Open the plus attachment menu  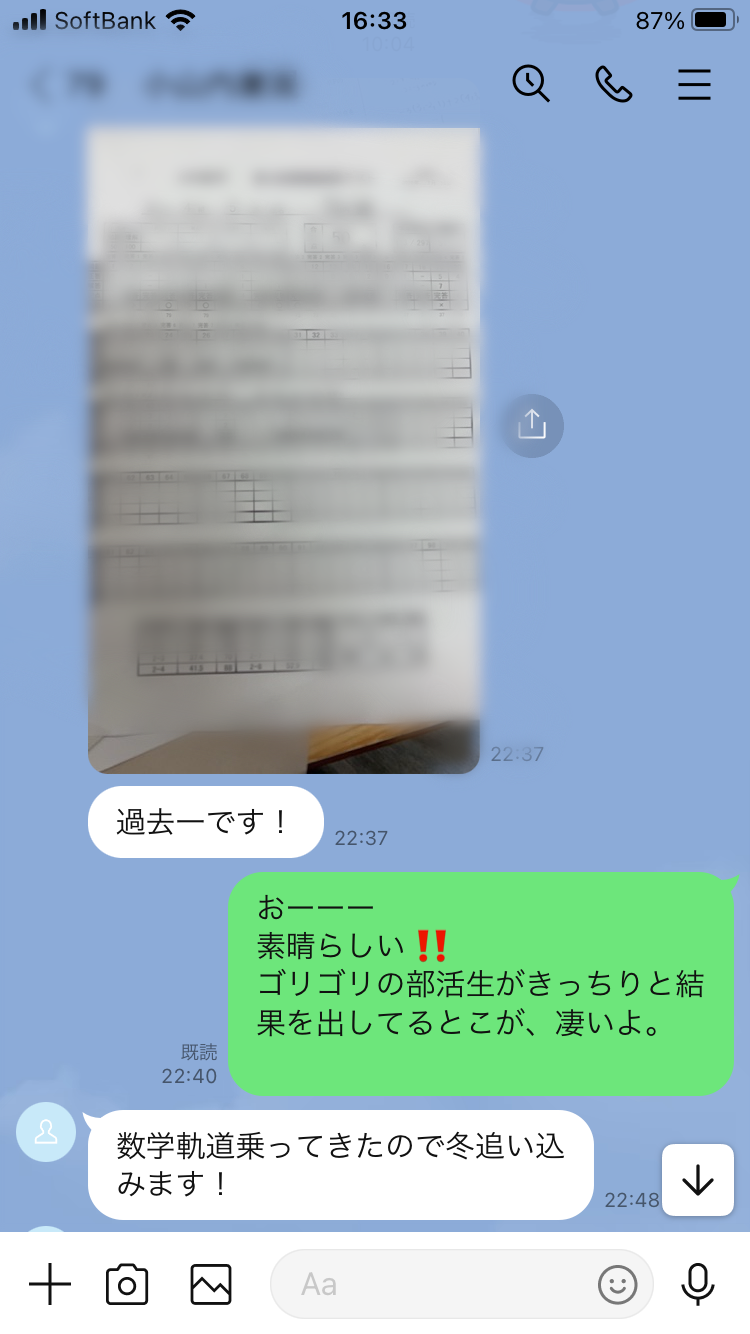[49, 1284]
